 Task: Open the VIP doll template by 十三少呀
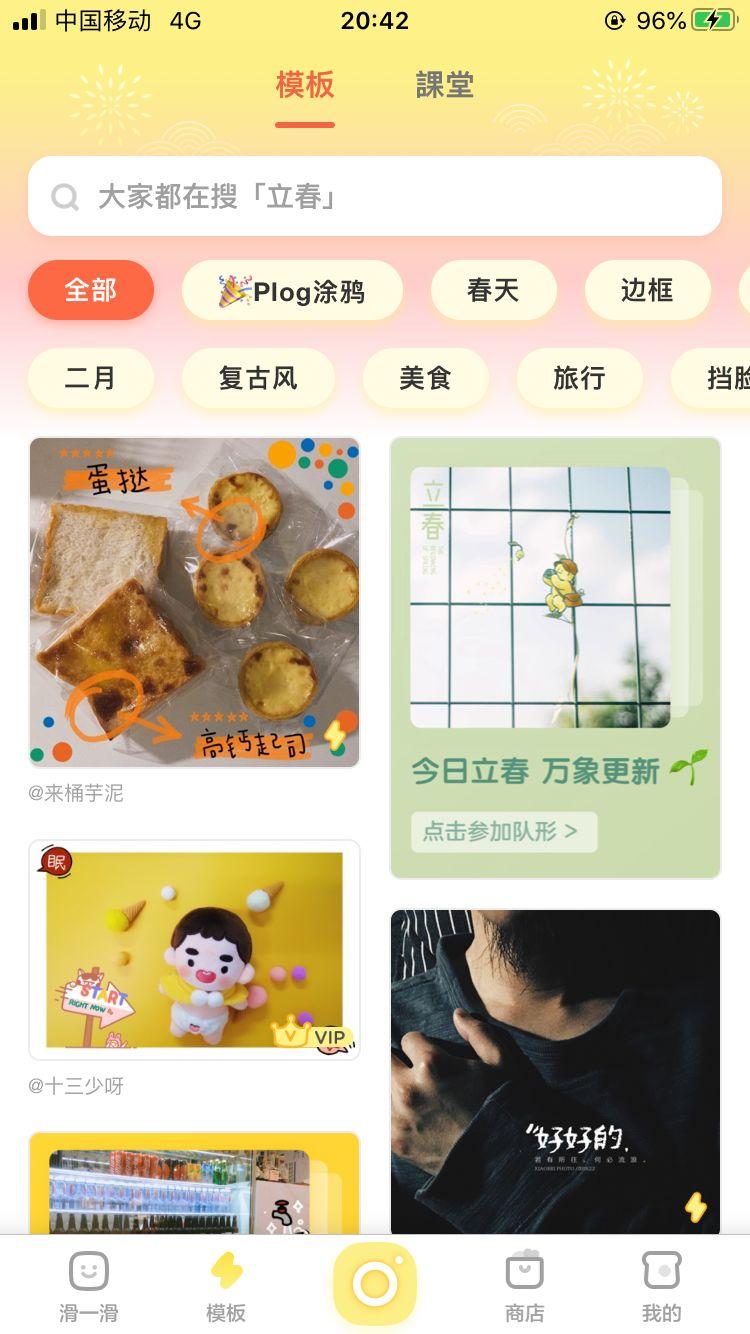[x=194, y=949]
